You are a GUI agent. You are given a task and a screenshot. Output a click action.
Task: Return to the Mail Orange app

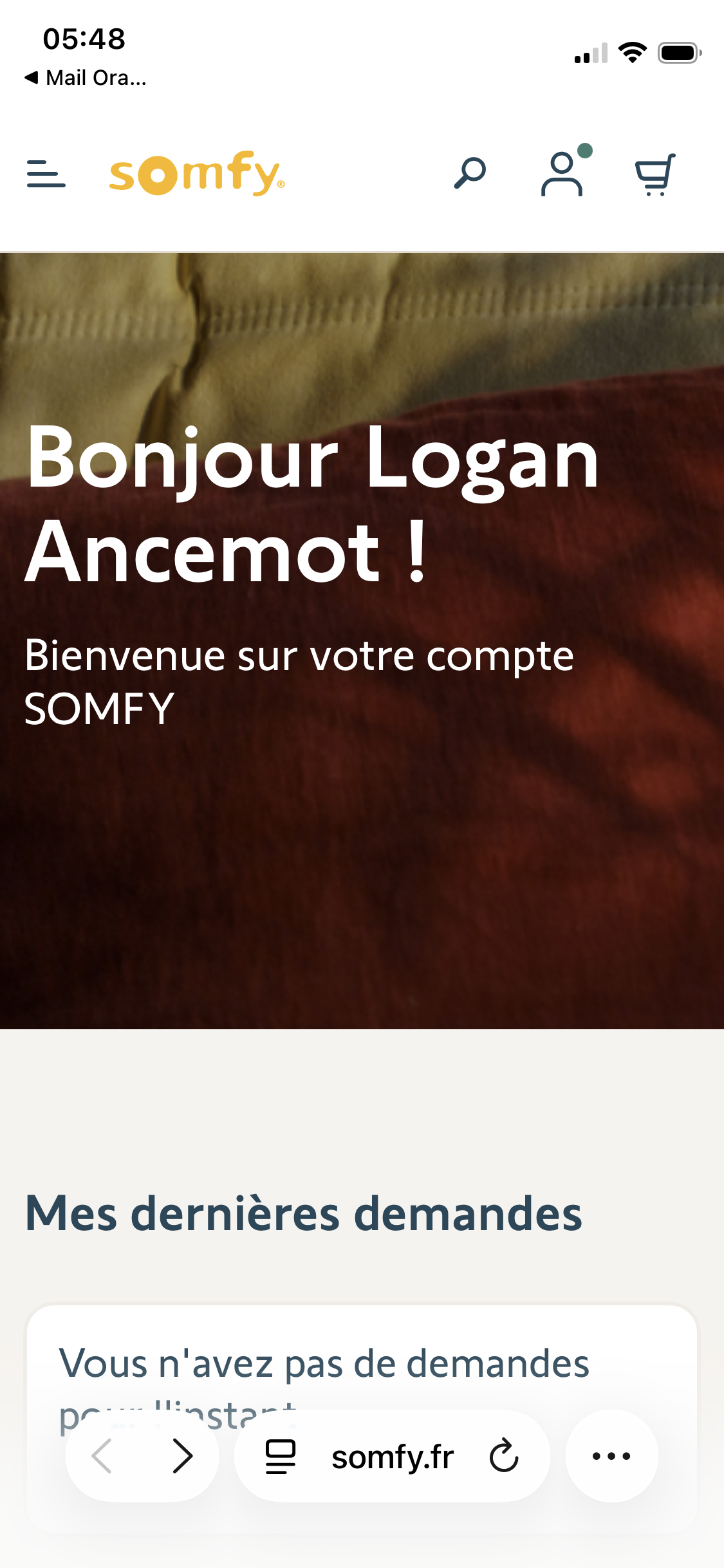click(86, 78)
